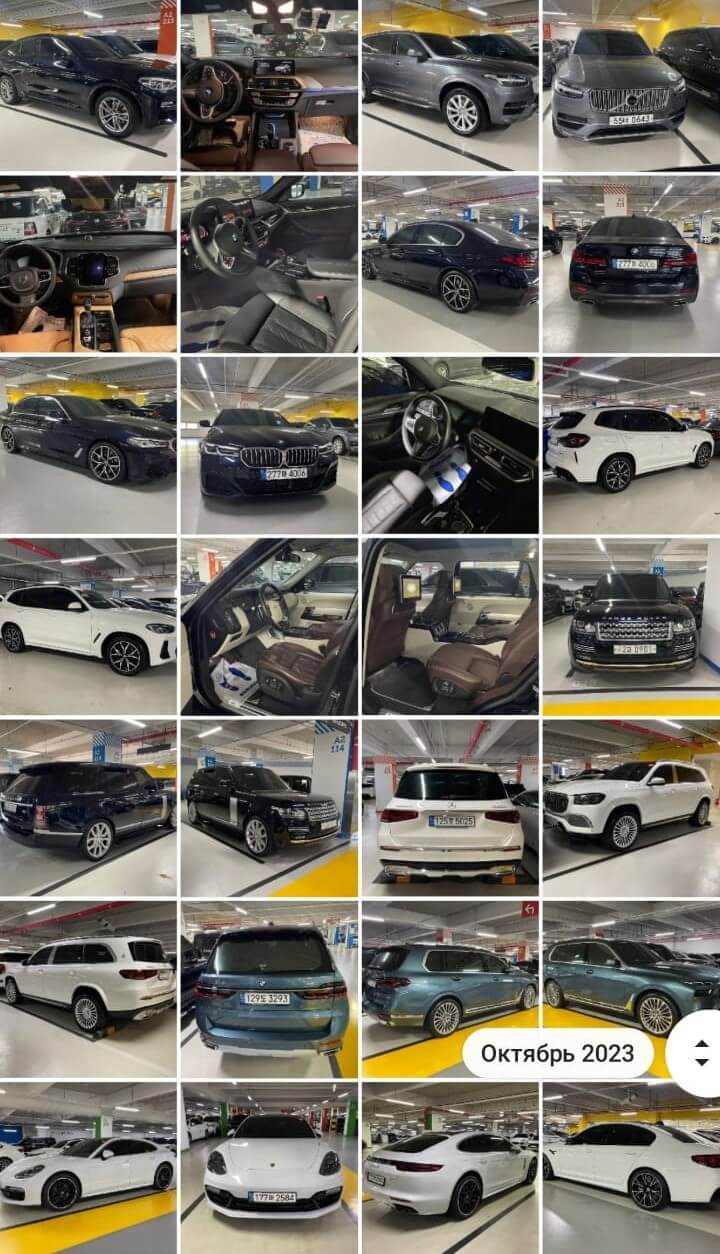View the white BMW X3 rear side photo
The width and height of the screenshot is (720, 1254).
pyautogui.click(x=631, y=445)
